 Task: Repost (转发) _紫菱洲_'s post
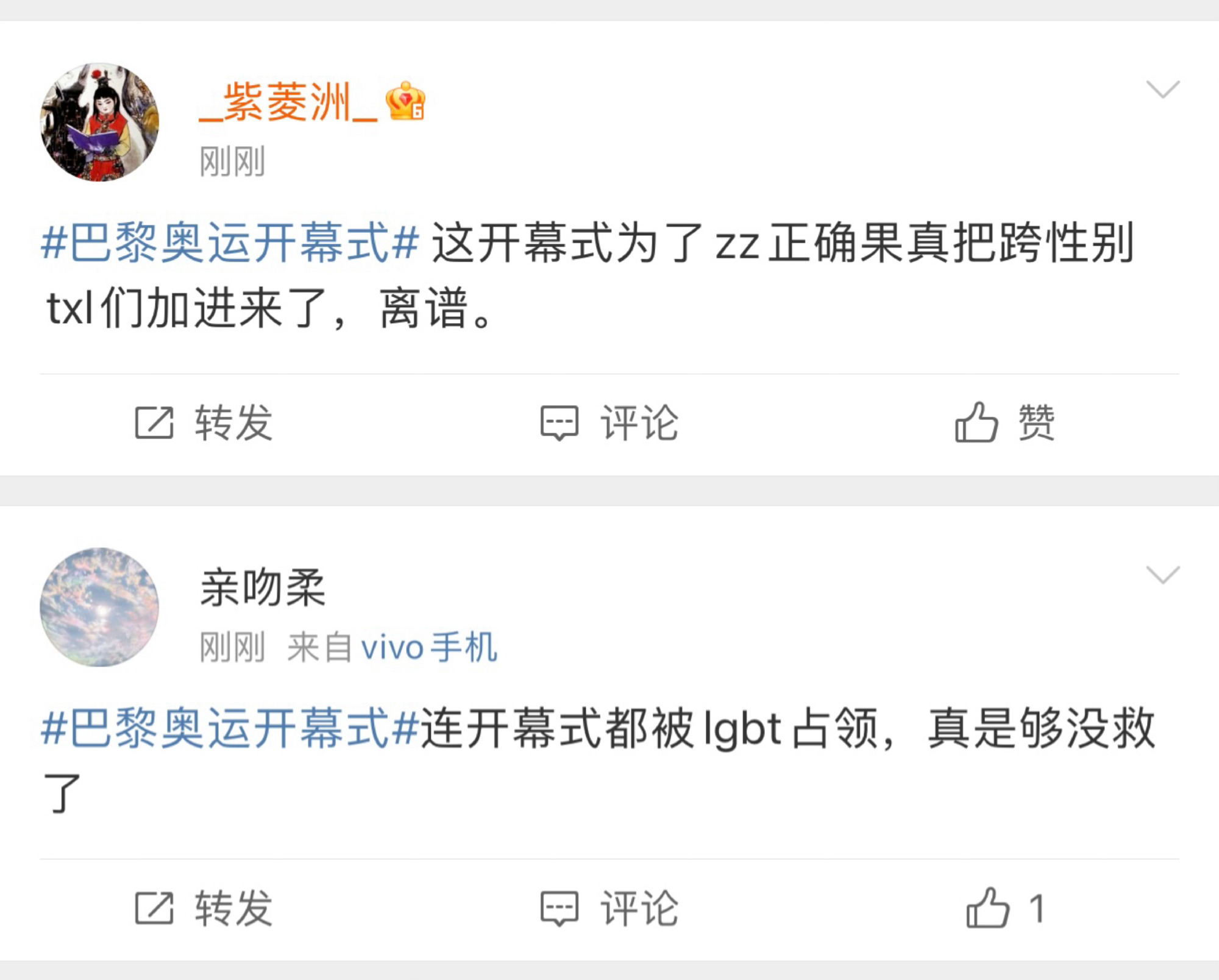click(x=204, y=423)
